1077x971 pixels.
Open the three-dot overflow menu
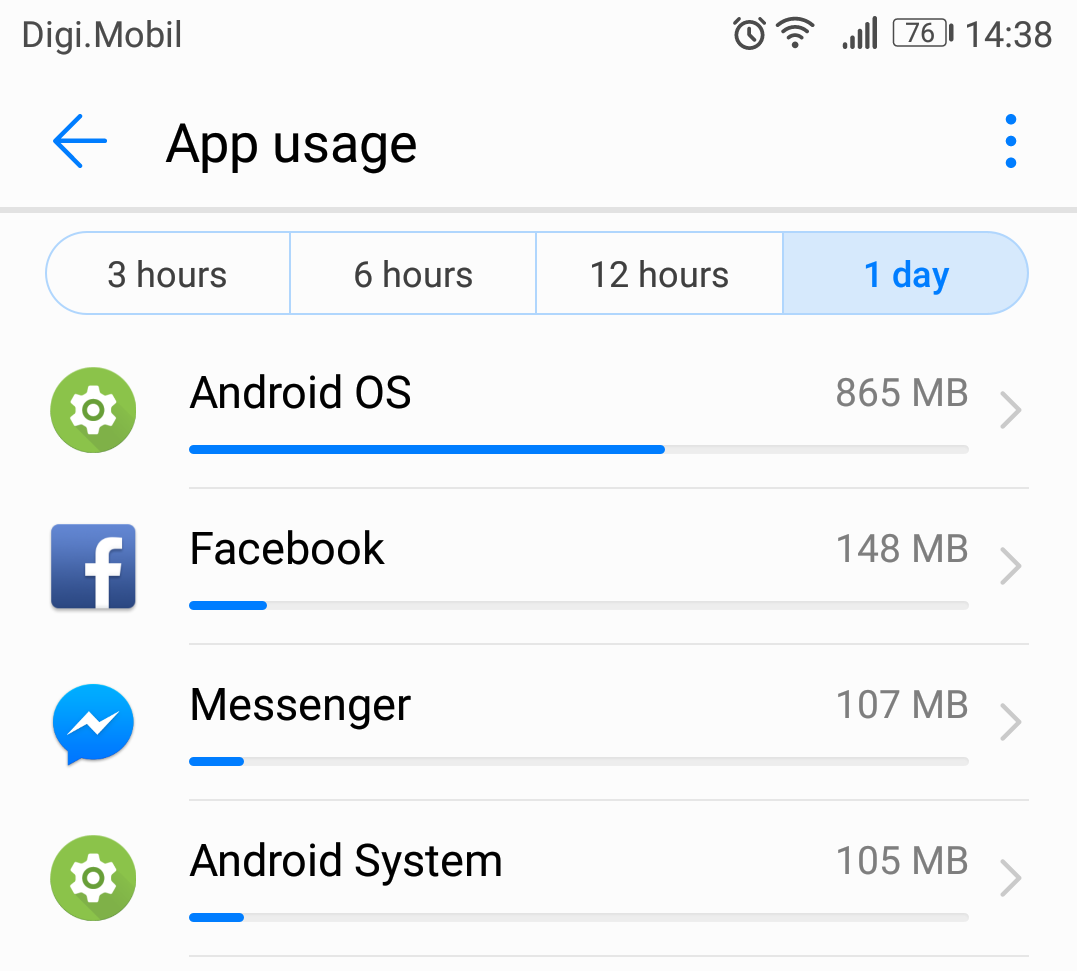[1010, 141]
